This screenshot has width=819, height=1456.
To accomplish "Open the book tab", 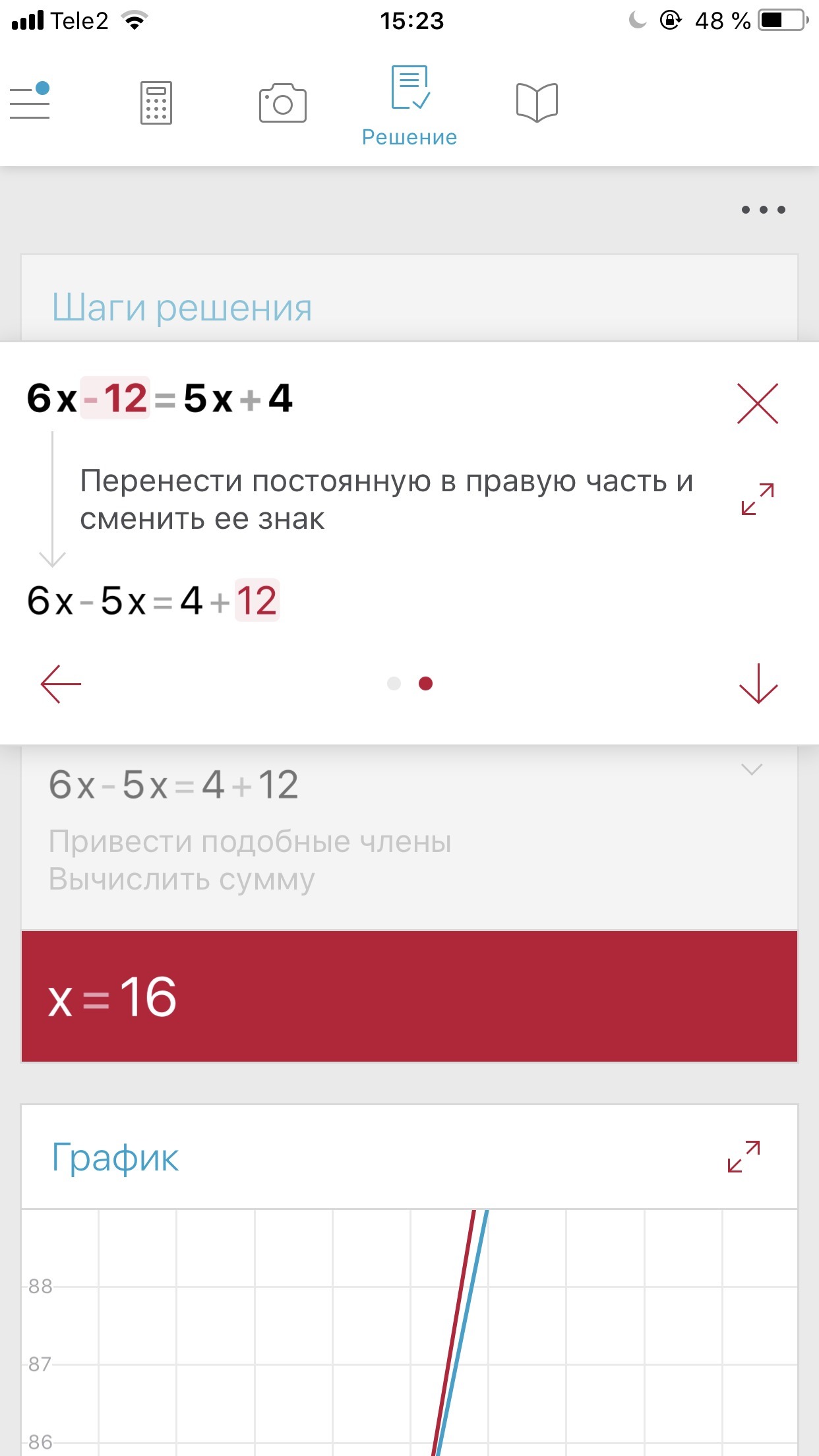I will click(x=537, y=103).
